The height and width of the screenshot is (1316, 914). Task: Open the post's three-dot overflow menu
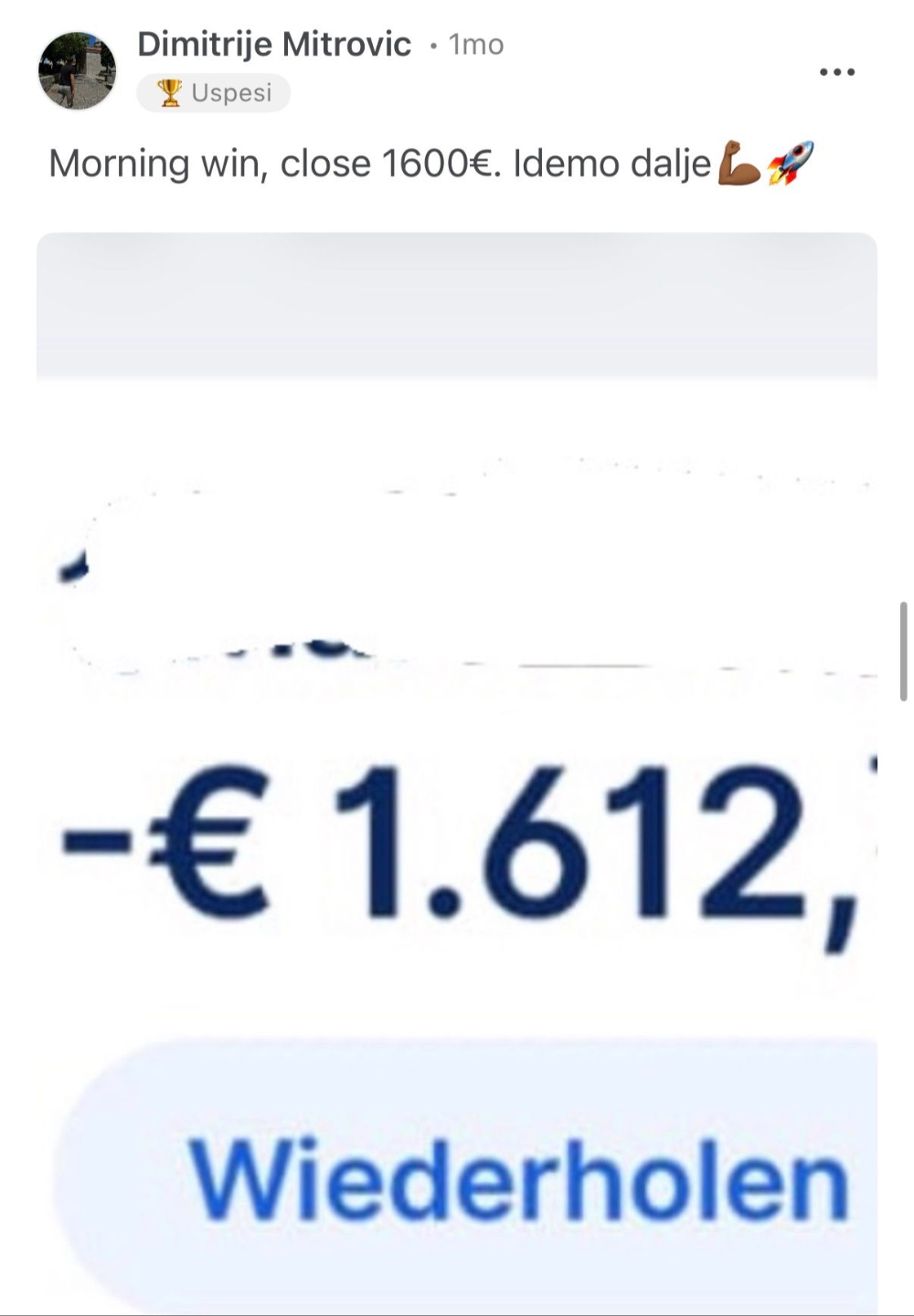tap(836, 72)
